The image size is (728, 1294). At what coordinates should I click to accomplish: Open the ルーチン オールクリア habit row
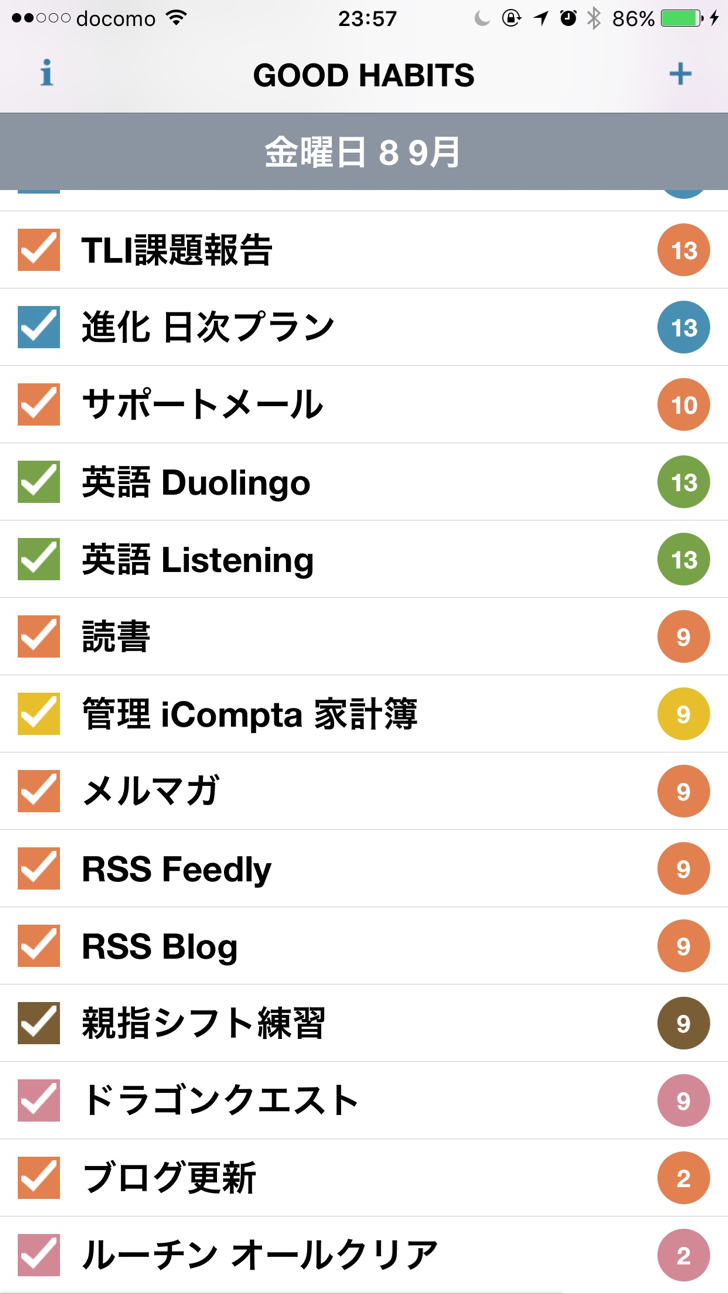coord(364,1255)
